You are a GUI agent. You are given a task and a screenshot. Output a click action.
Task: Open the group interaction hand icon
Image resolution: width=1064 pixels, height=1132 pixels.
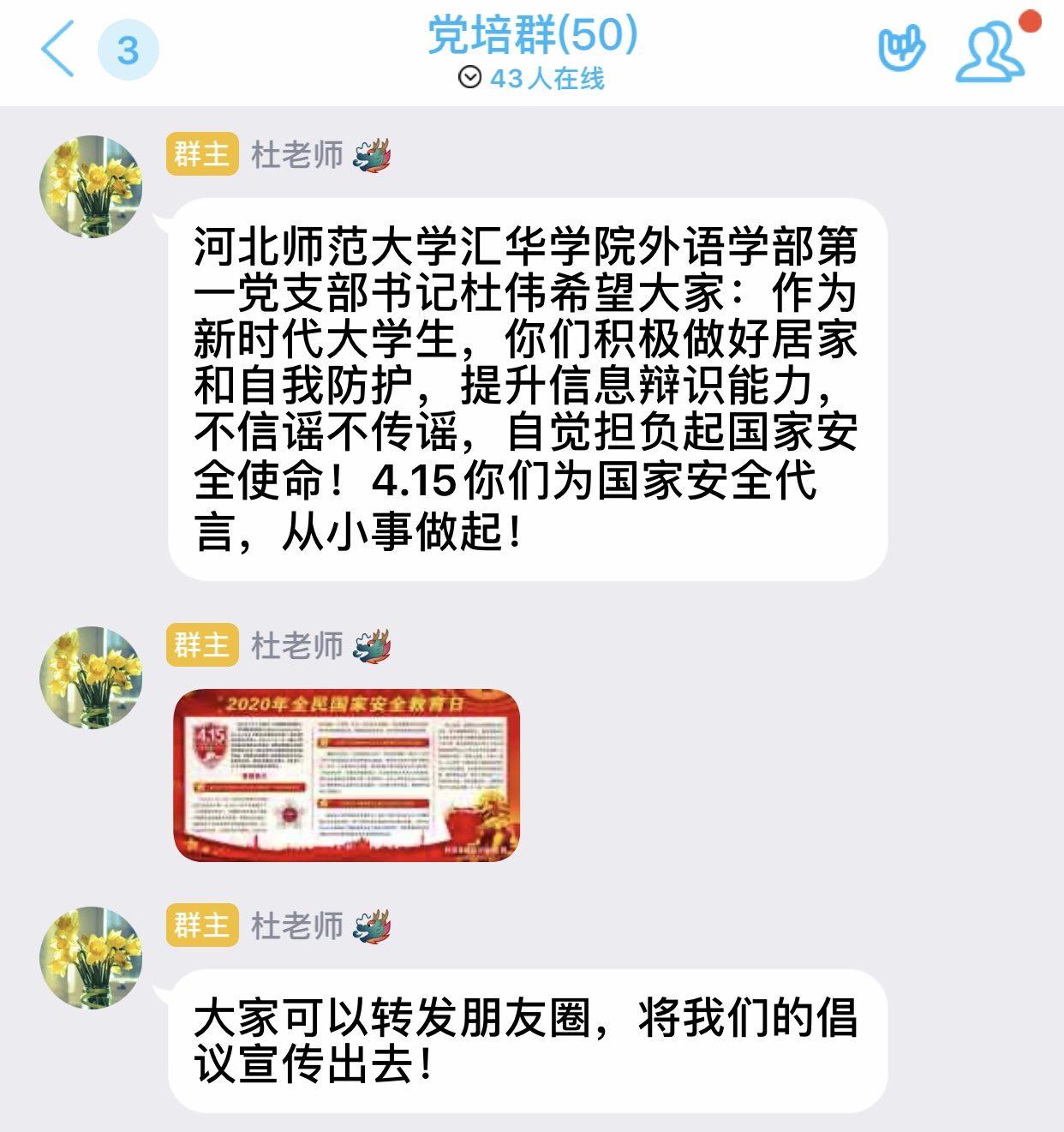pyautogui.click(x=901, y=50)
